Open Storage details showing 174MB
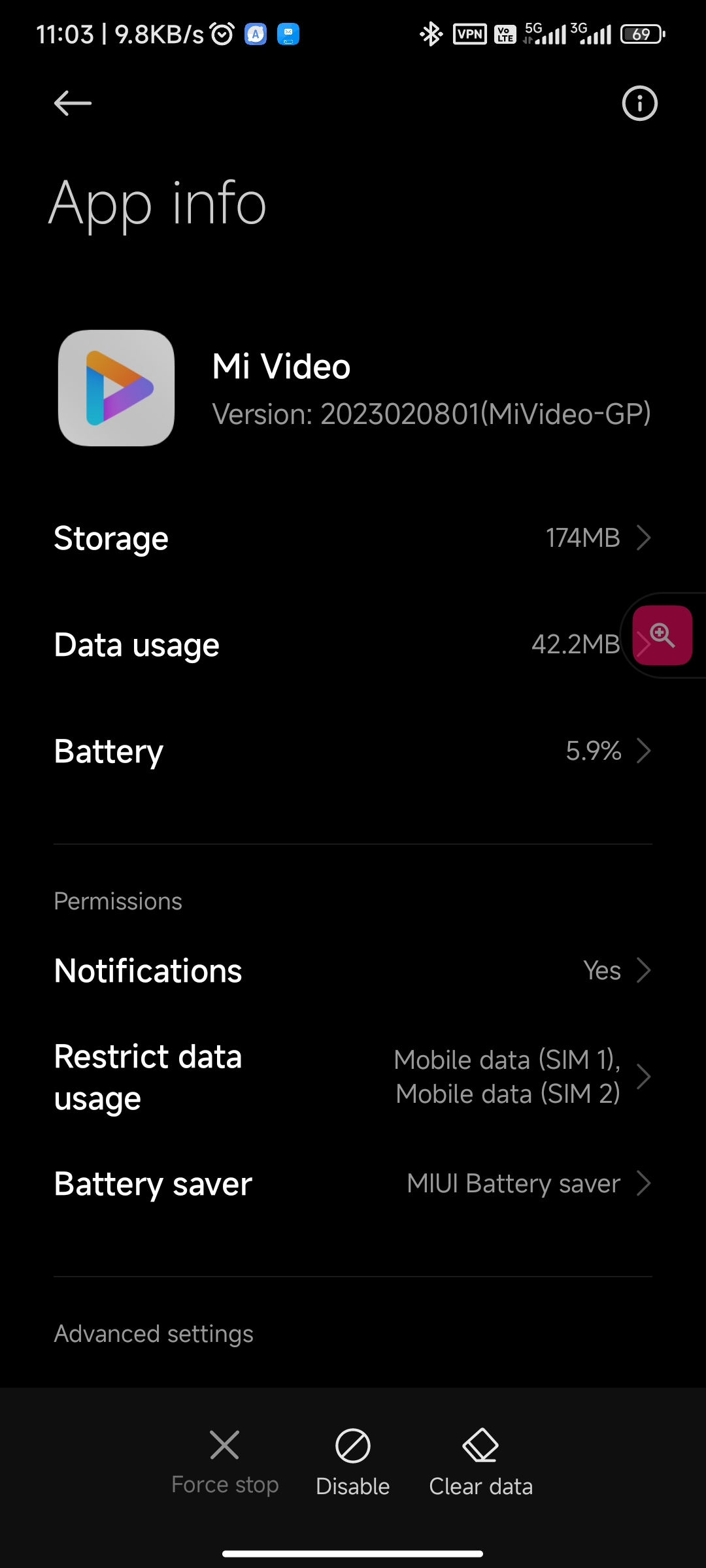 pyautogui.click(x=353, y=538)
